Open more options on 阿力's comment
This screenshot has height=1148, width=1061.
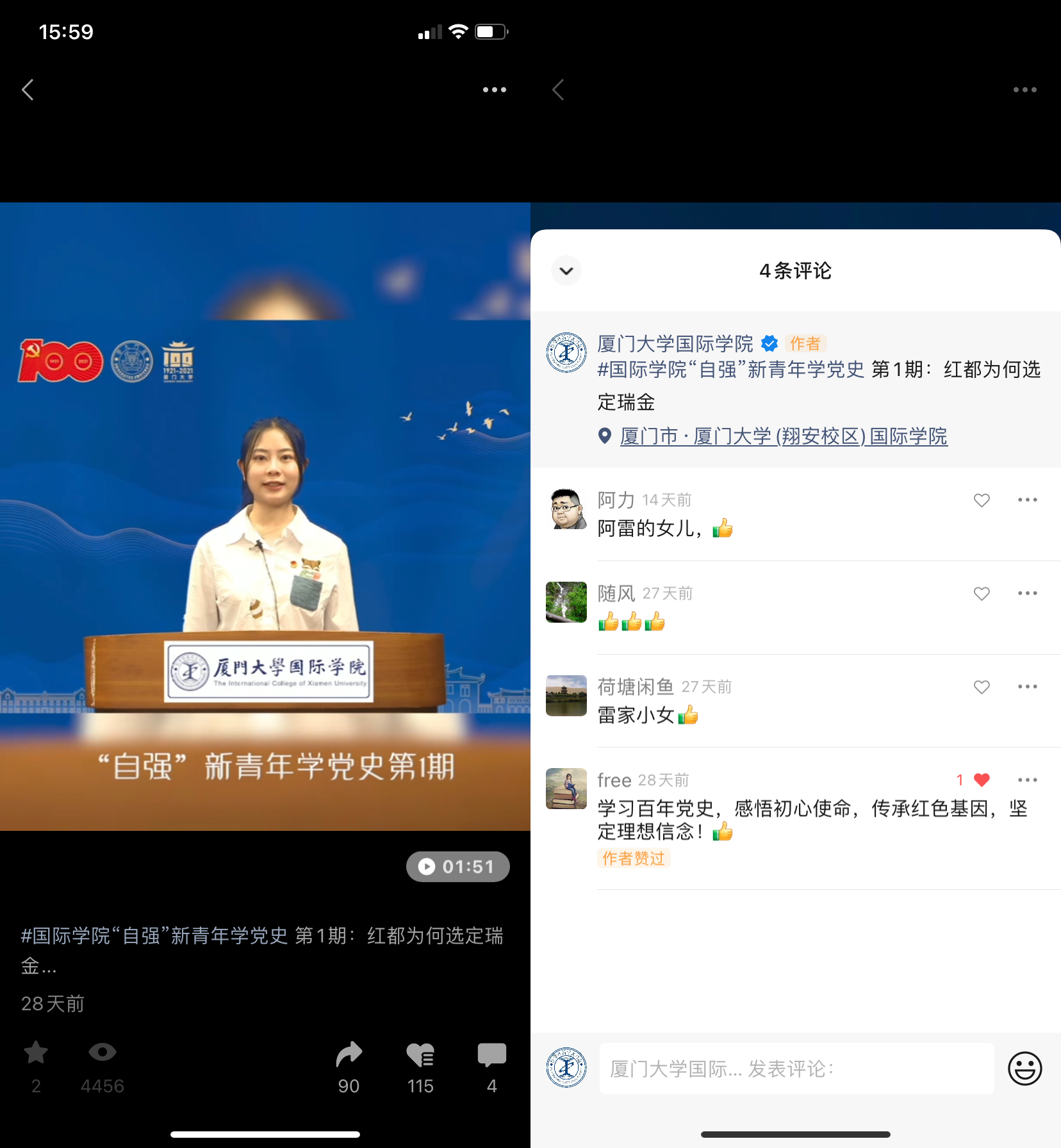click(1027, 500)
